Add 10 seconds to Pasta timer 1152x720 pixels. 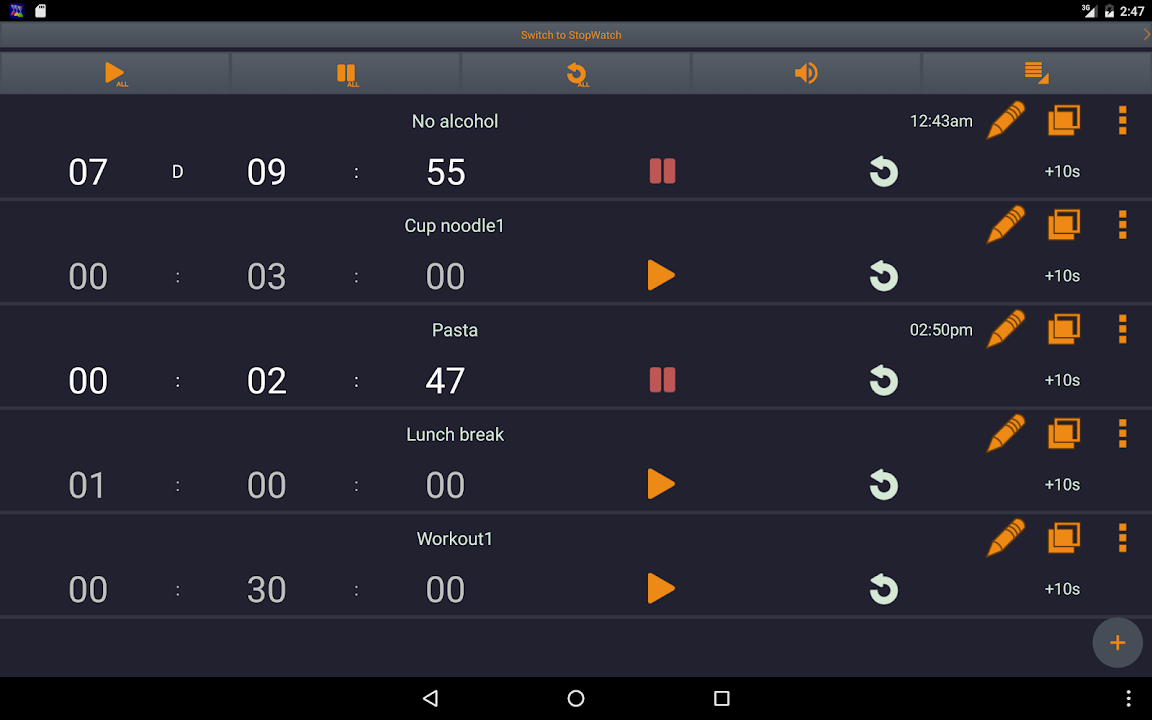(x=1062, y=380)
